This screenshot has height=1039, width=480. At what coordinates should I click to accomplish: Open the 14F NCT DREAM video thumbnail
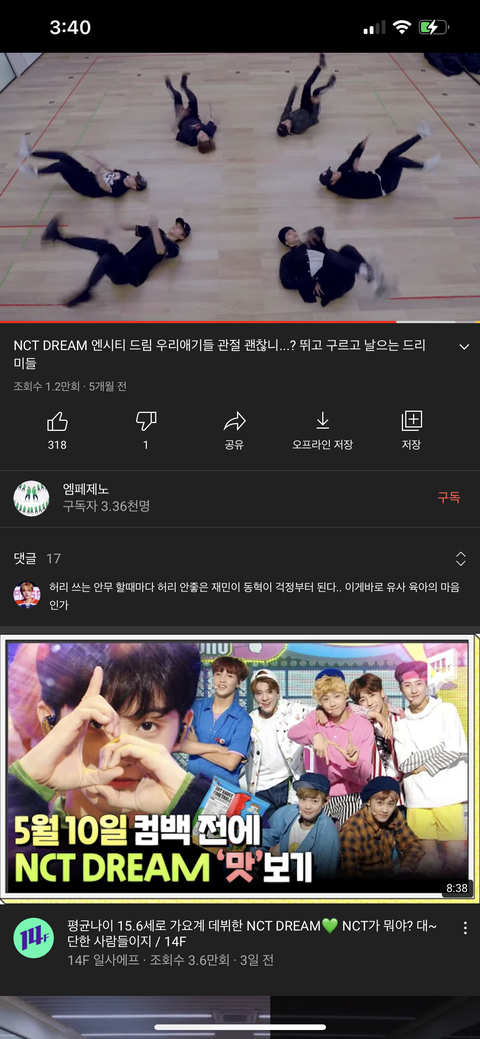(240, 769)
